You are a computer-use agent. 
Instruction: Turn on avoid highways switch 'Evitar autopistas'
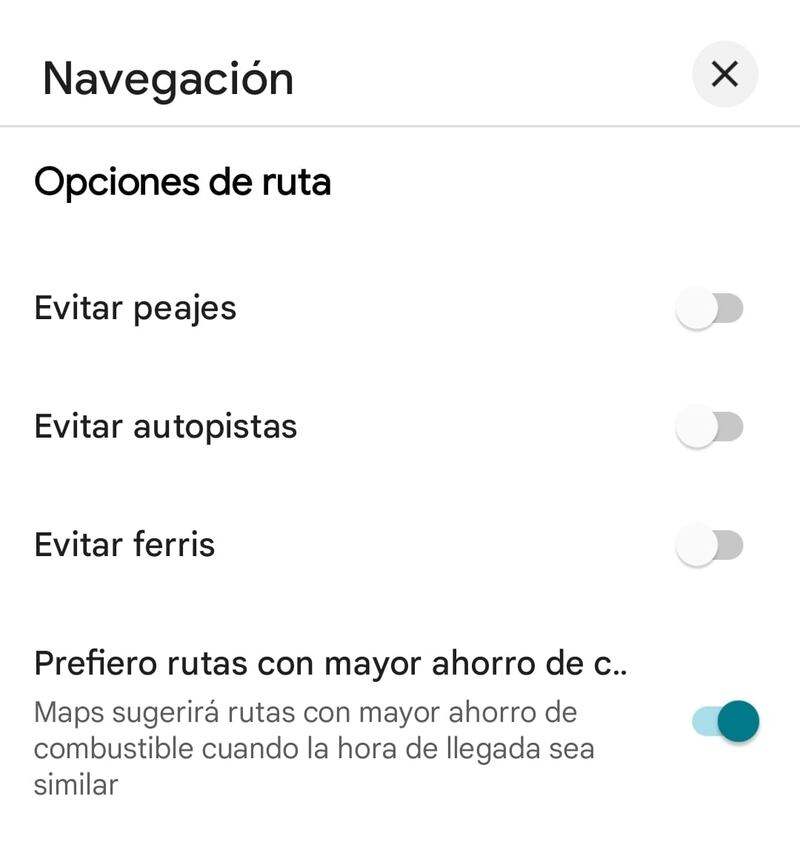pyautogui.click(x=713, y=426)
